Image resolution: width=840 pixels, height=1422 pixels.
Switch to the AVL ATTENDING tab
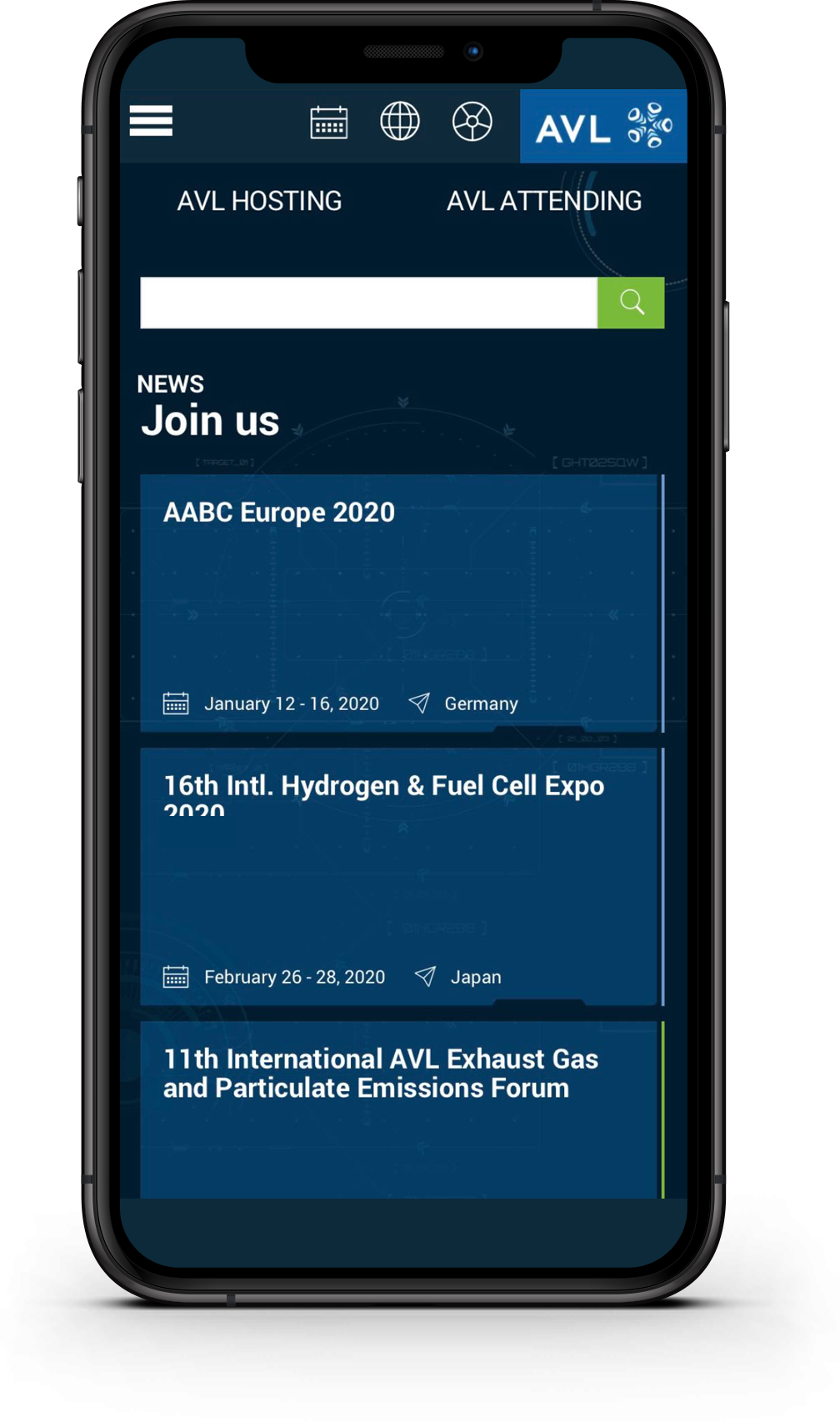pos(544,201)
